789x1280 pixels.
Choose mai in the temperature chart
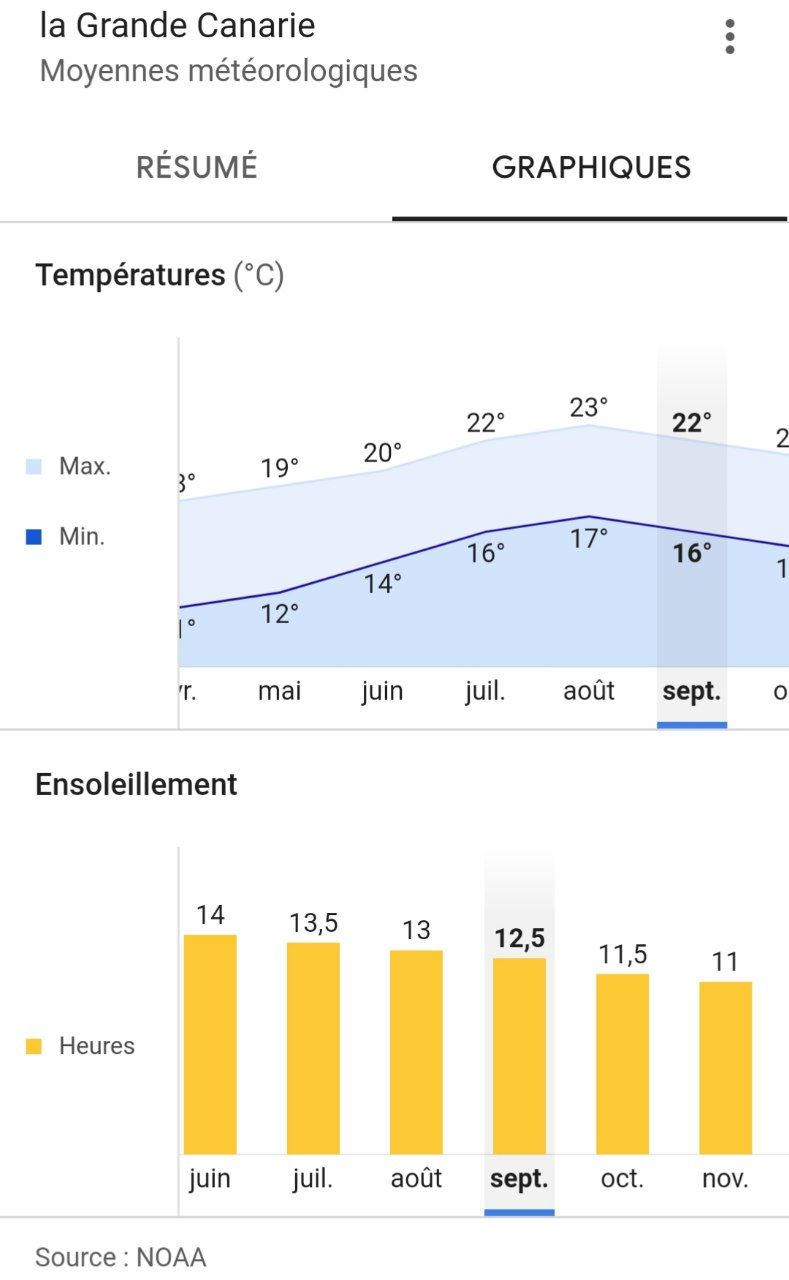pyautogui.click(x=280, y=691)
